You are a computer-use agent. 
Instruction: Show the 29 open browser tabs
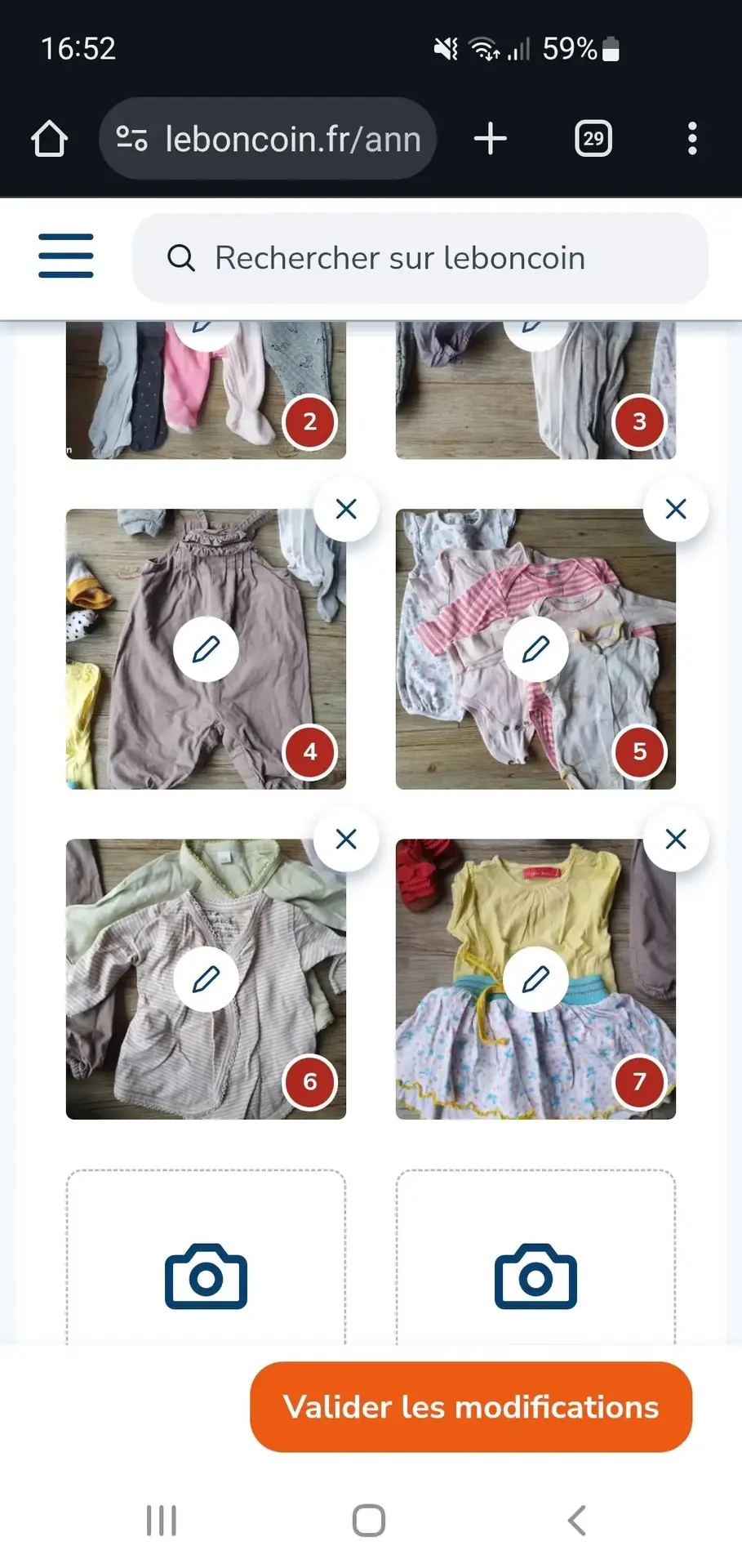(593, 139)
